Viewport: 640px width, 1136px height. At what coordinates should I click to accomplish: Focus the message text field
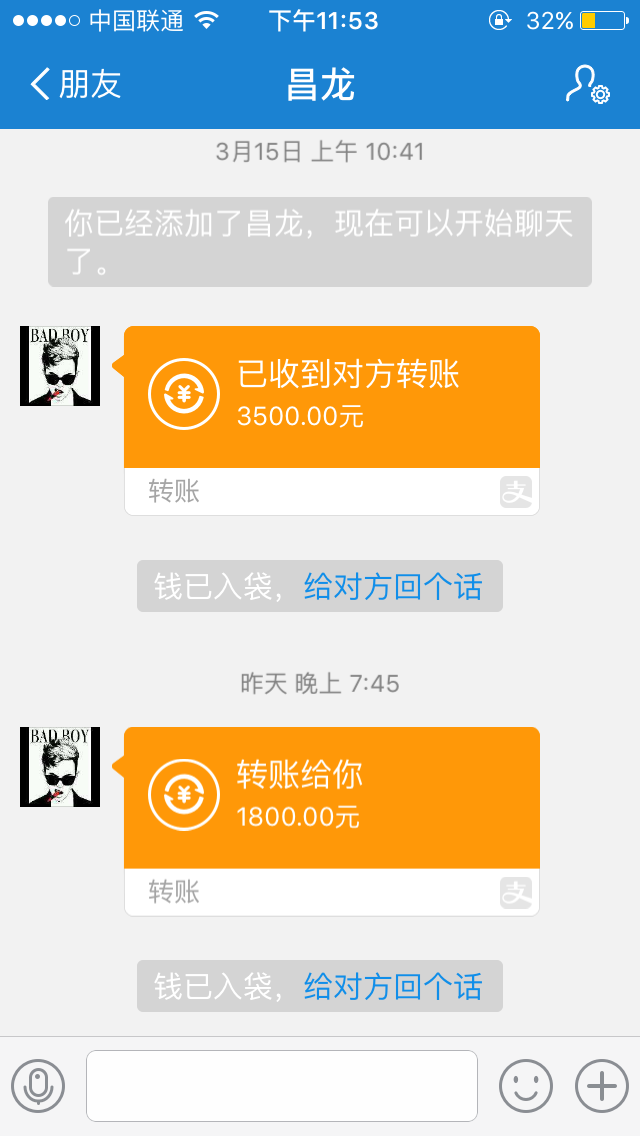pyautogui.click(x=281, y=1086)
